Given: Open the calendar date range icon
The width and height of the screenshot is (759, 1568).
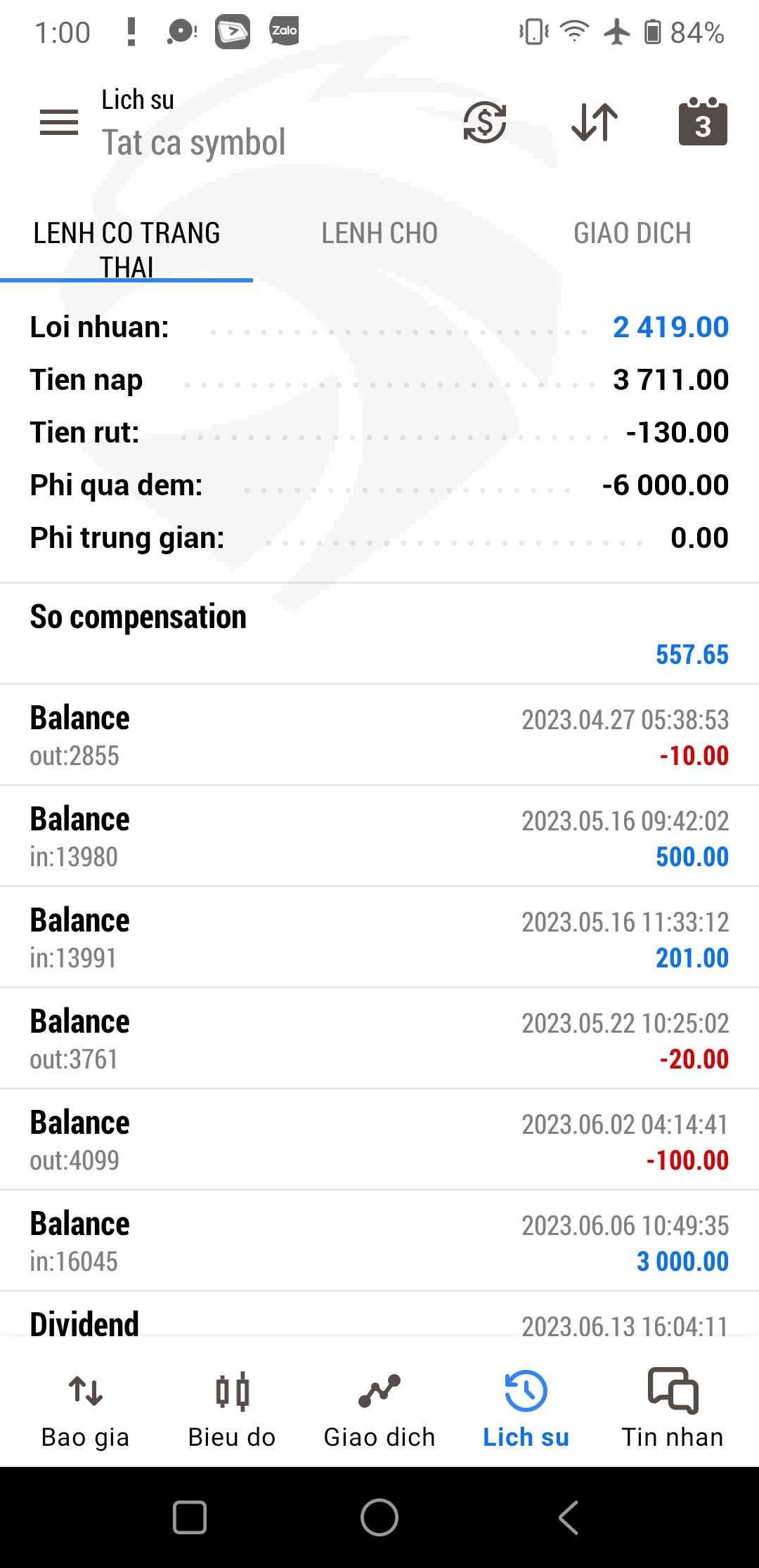Looking at the screenshot, I should [x=703, y=121].
